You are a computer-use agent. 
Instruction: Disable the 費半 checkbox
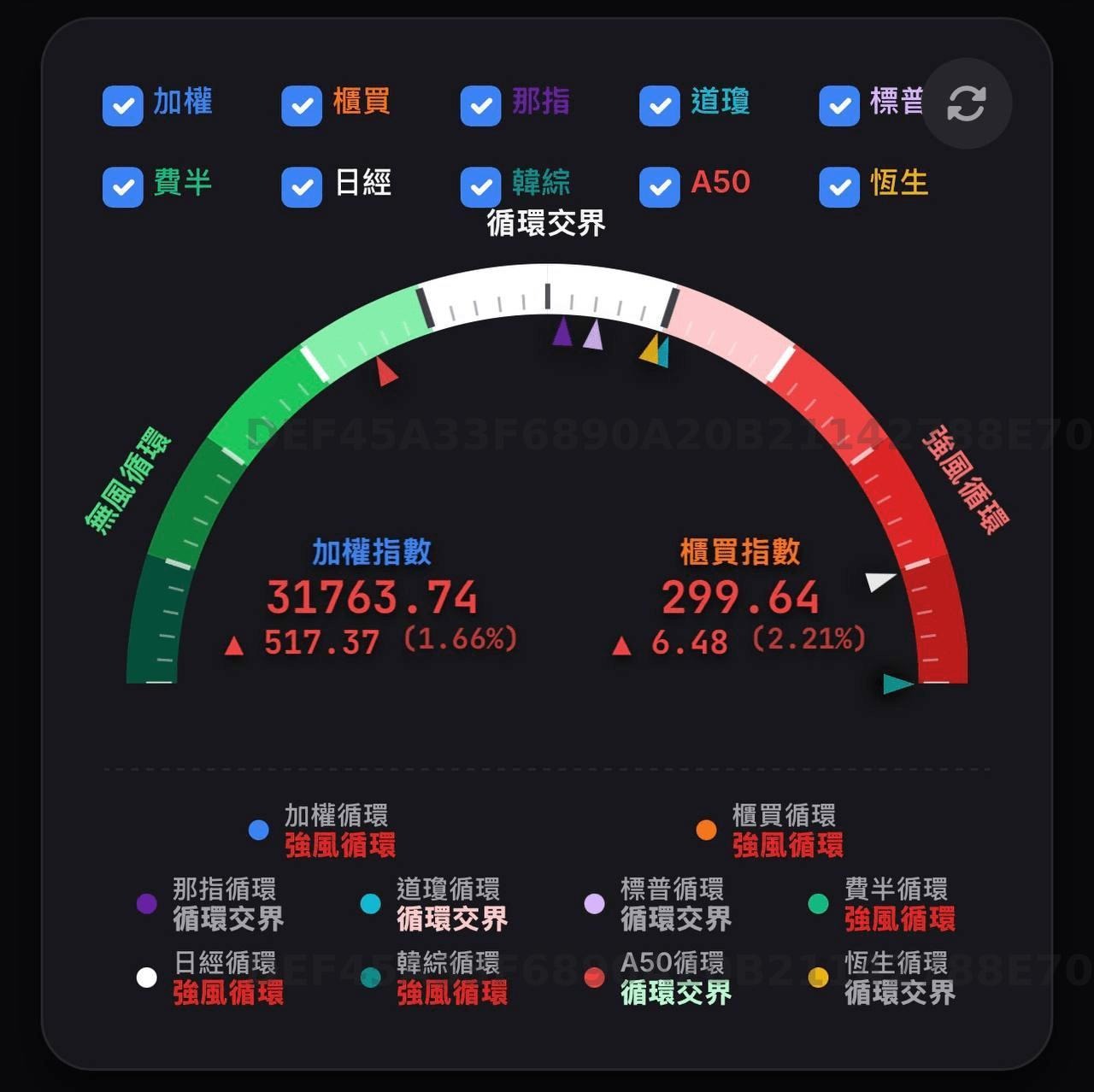(123, 187)
